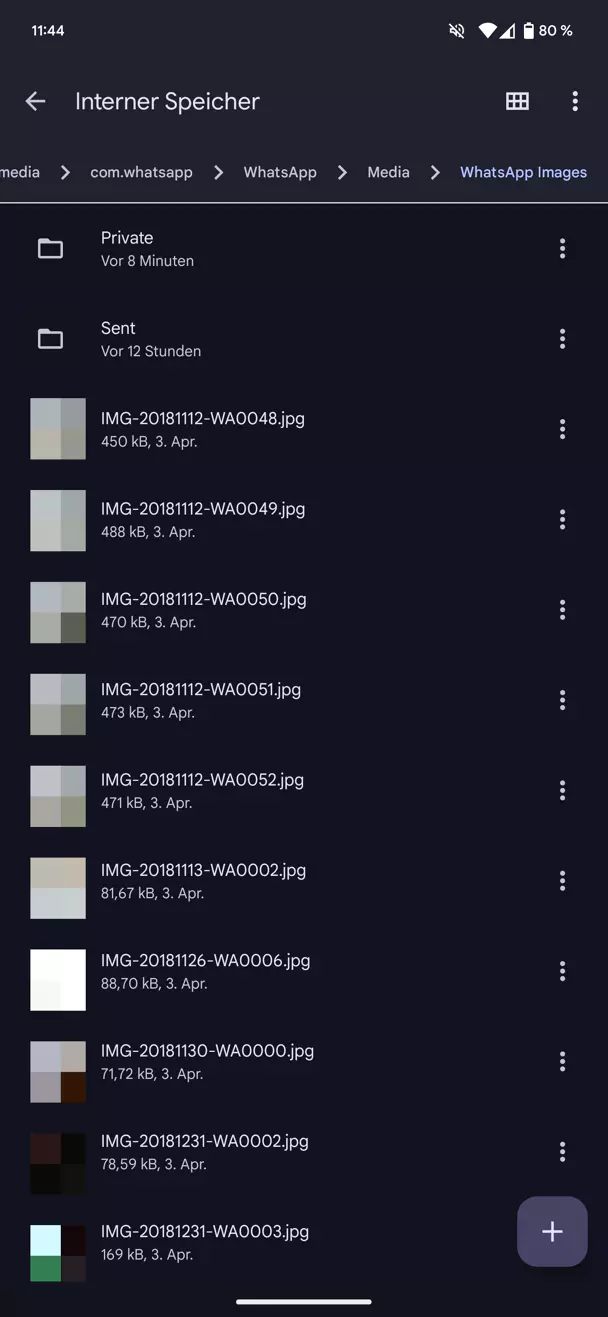Open IMG-20181112-WA0048.jpg
The height and width of the screenshot is (1317, 608).
(202, 429)
